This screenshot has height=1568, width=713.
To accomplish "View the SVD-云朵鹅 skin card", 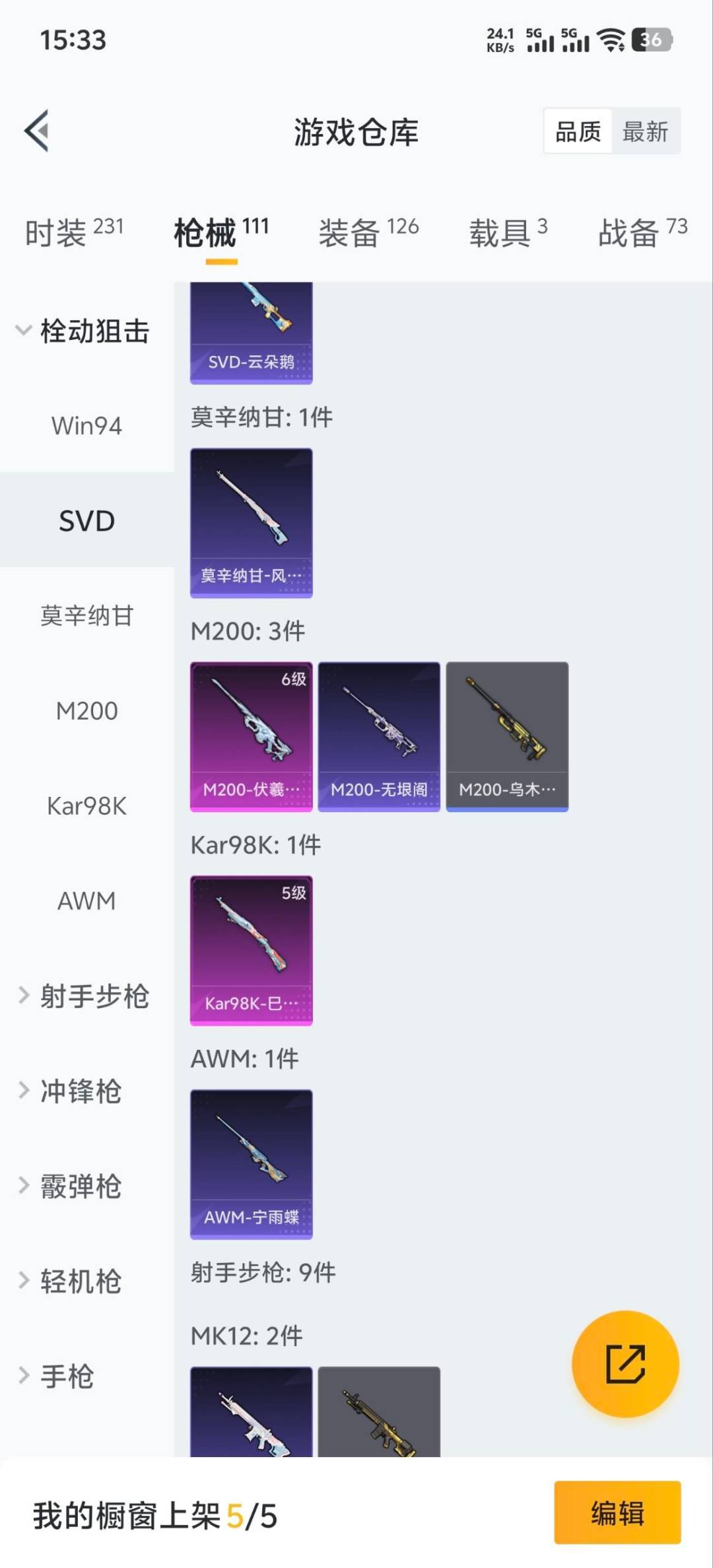I will click(x=252, y=330).
